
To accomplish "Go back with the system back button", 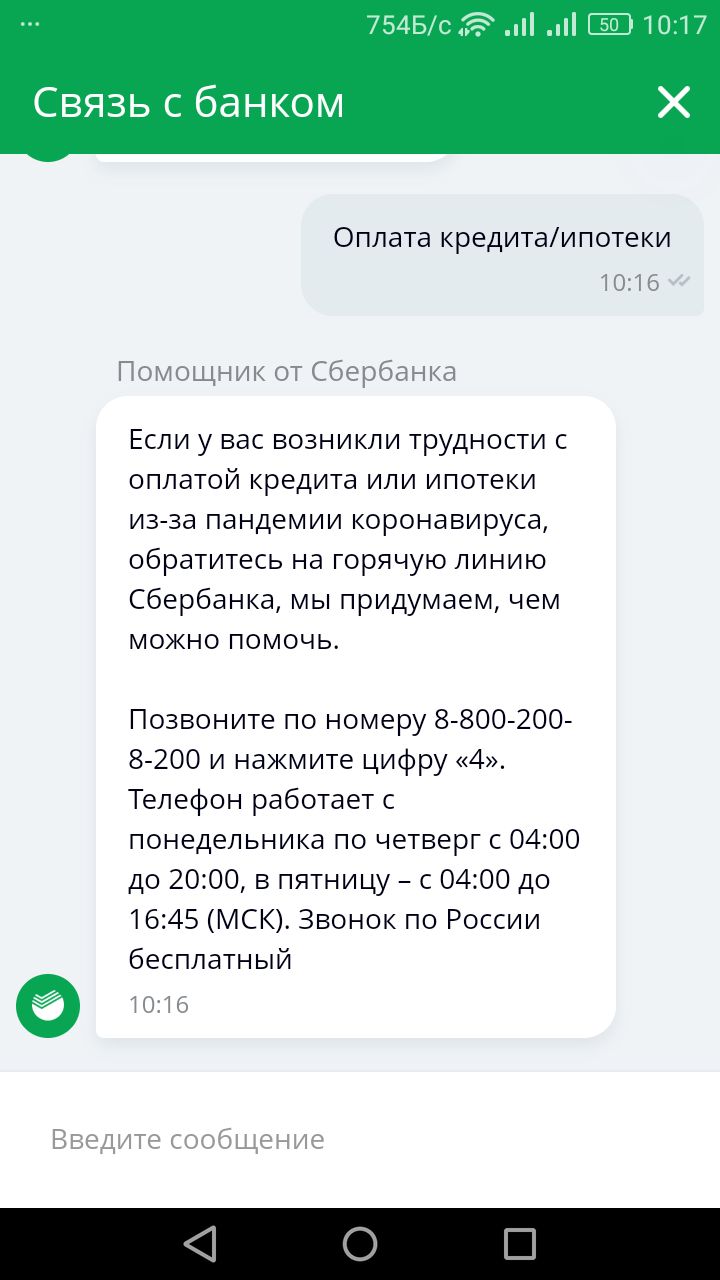I will coord(200,1244).
